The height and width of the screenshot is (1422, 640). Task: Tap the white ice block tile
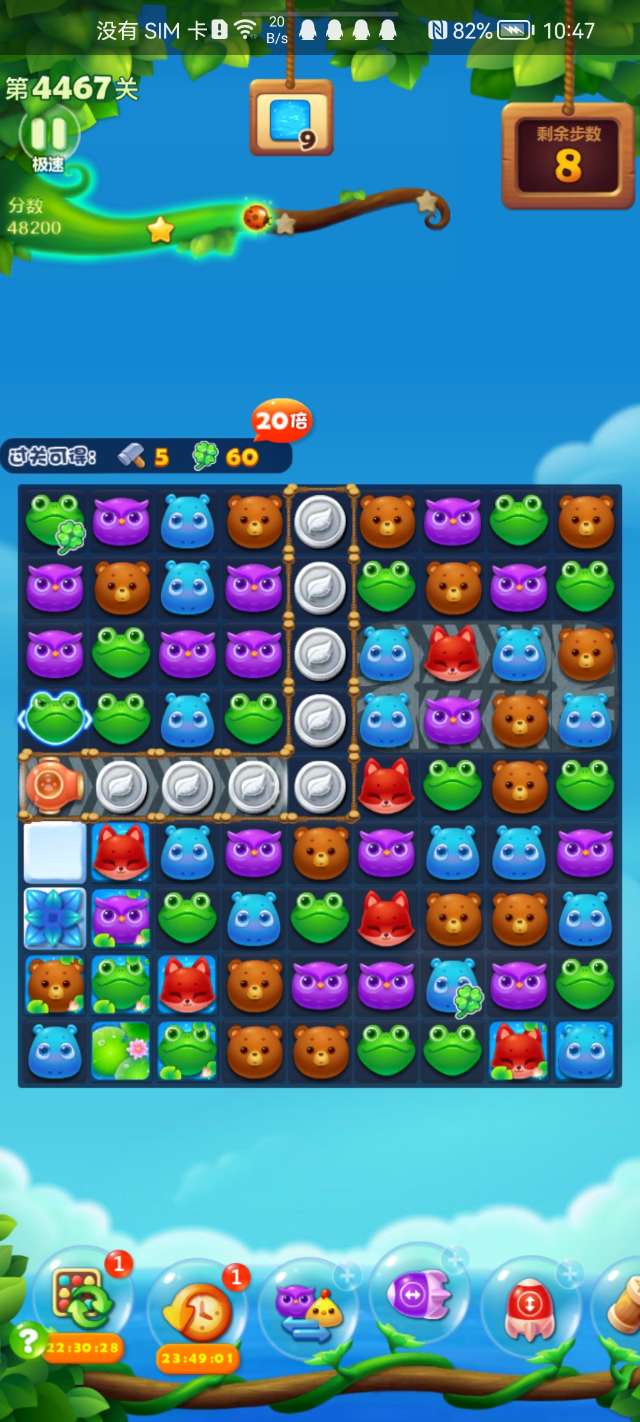coord(54,851)
